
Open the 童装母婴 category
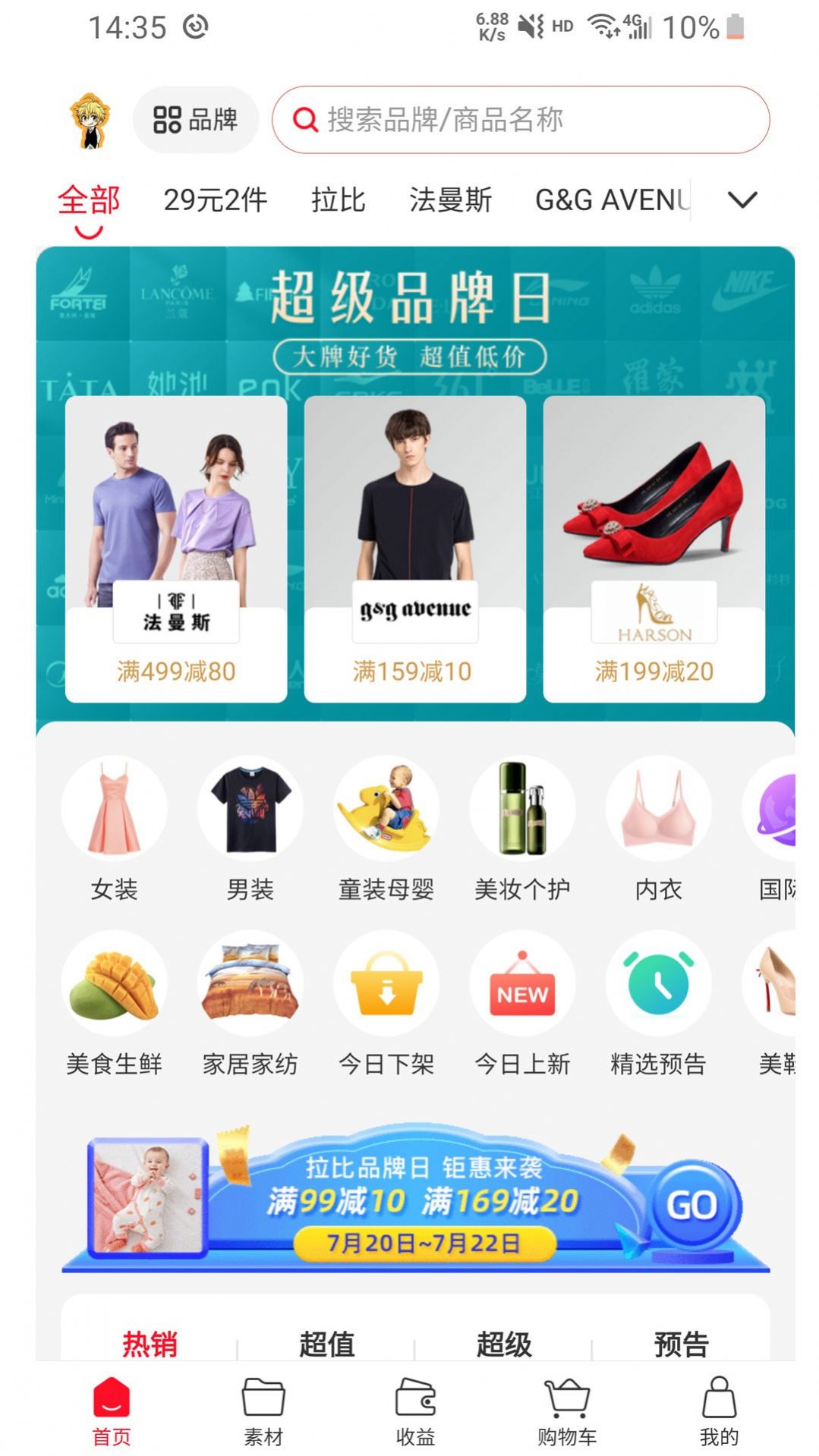tap(386, 829)
